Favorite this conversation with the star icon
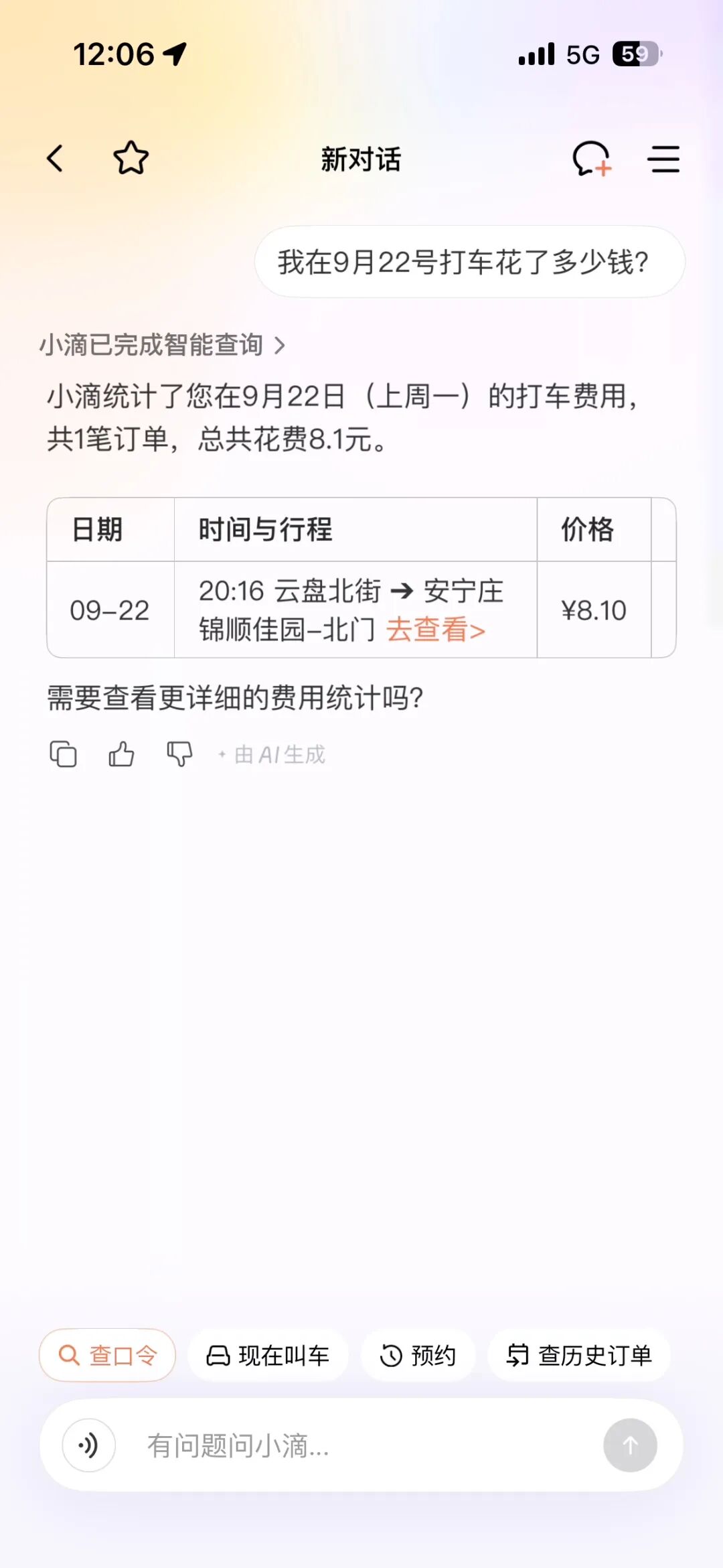Image resolution: width=723 pixels, height=1568 pixels. (x=131, y=159)
